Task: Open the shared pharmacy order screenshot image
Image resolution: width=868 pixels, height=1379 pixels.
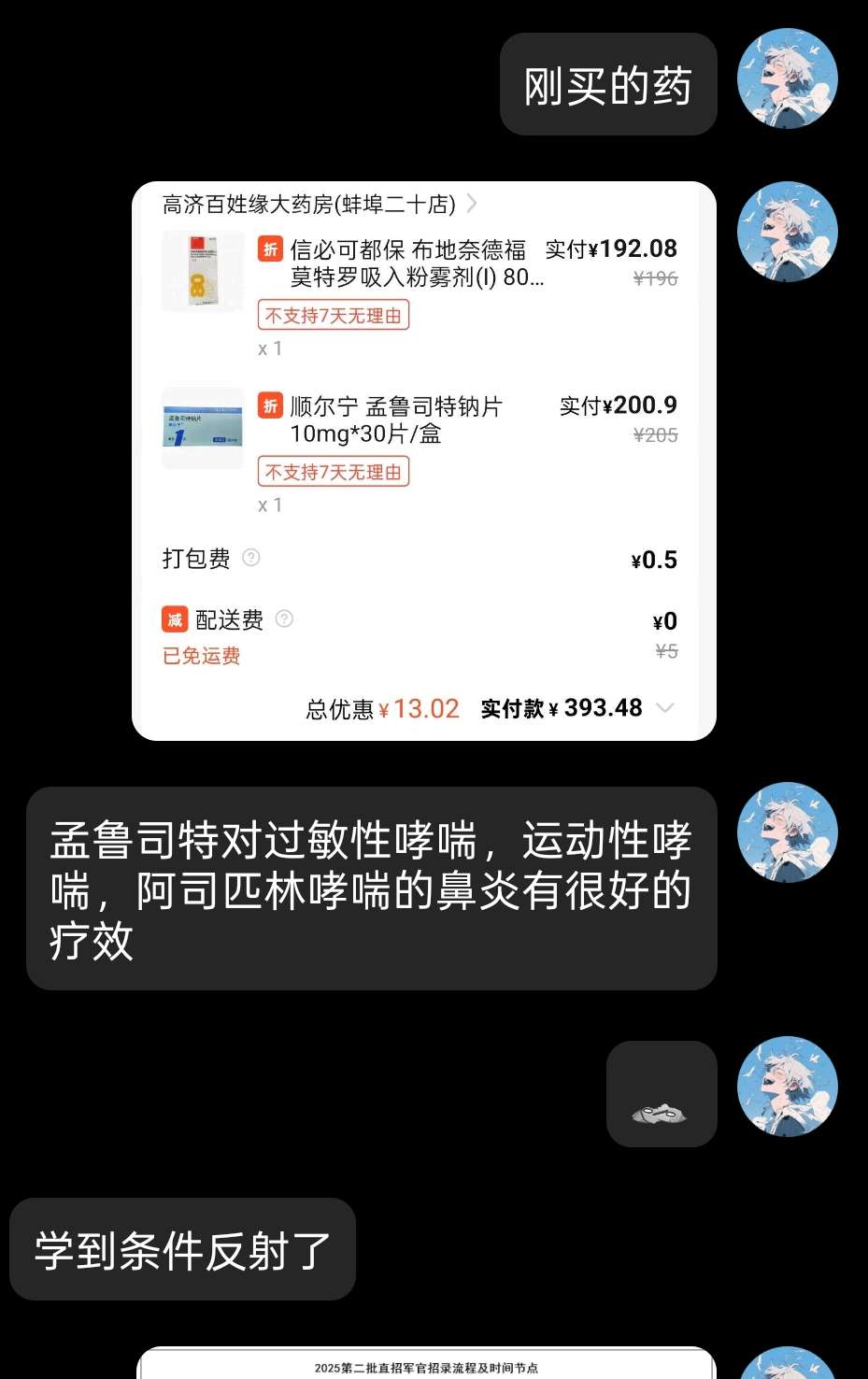Action: (x=423, y=461)
